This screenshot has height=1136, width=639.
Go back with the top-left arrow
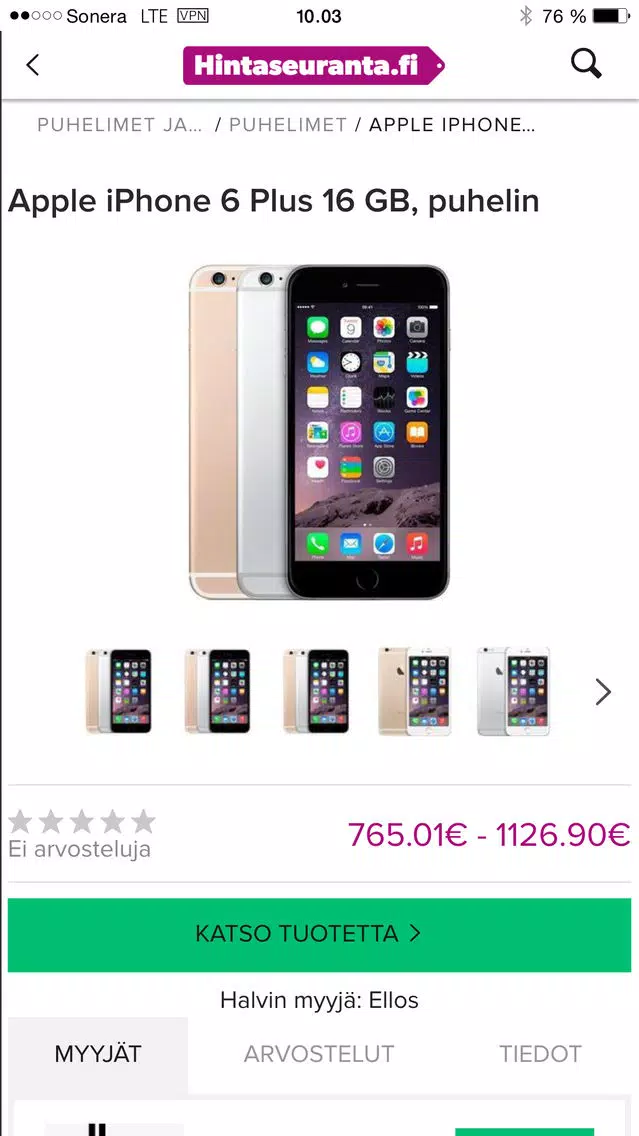[33, 65]
